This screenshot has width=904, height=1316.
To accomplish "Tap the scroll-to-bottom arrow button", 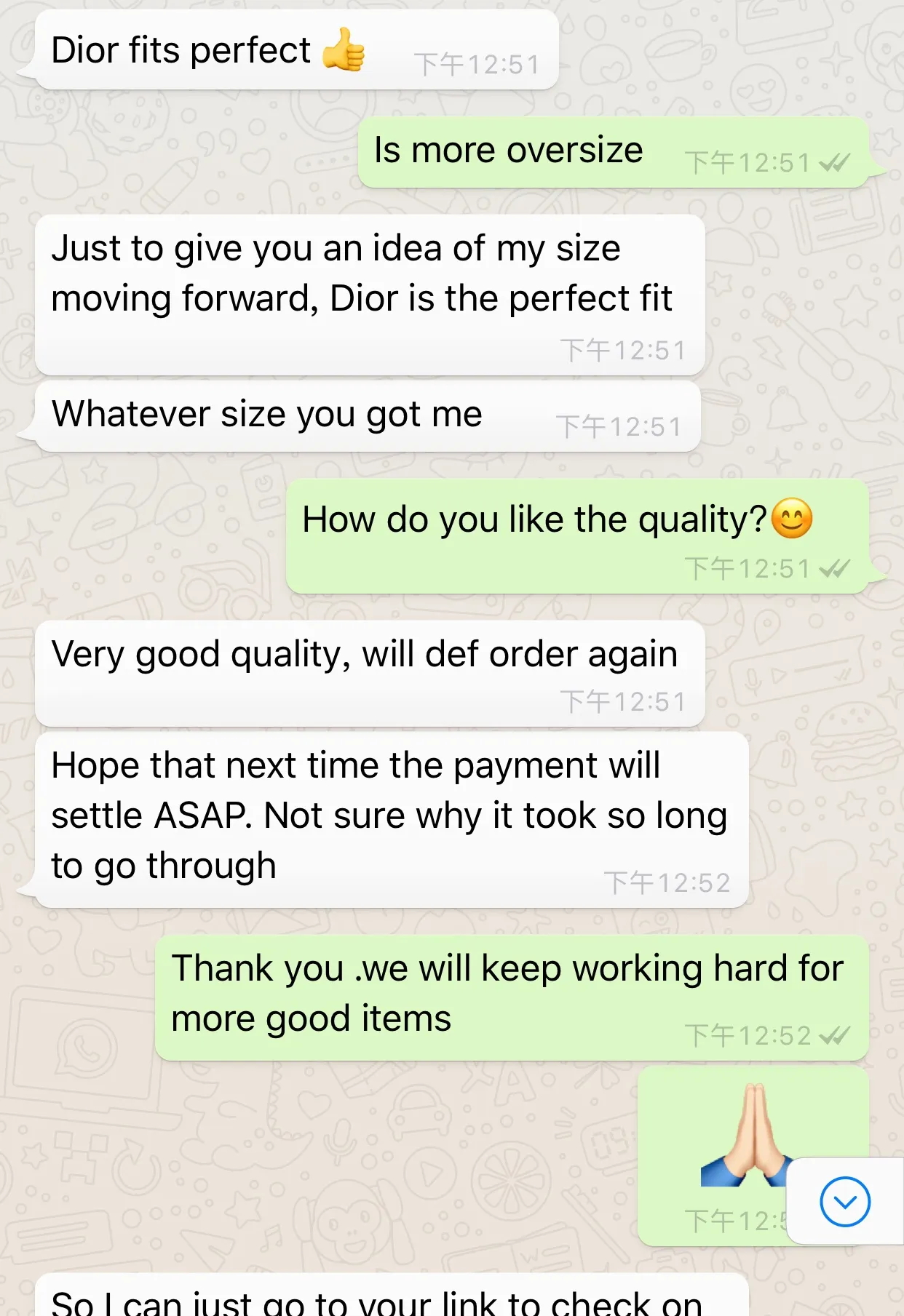I will coord(844,1202).
